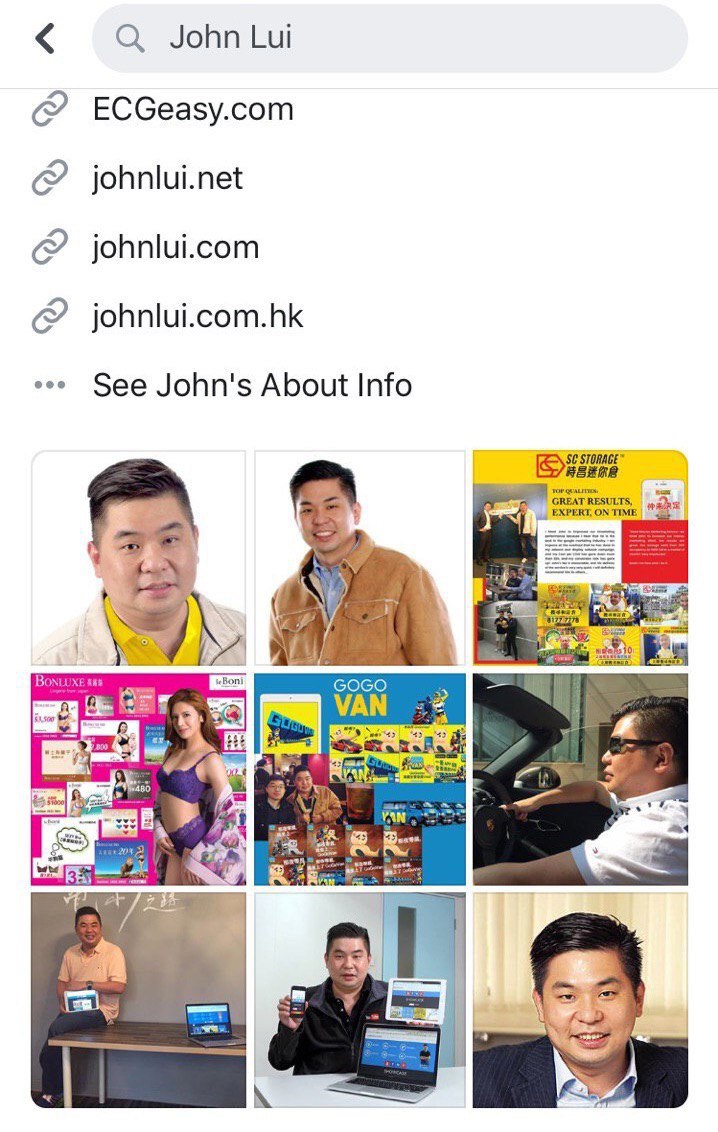
Task: Go back using the arrow
Action: [x=45, y=39]
